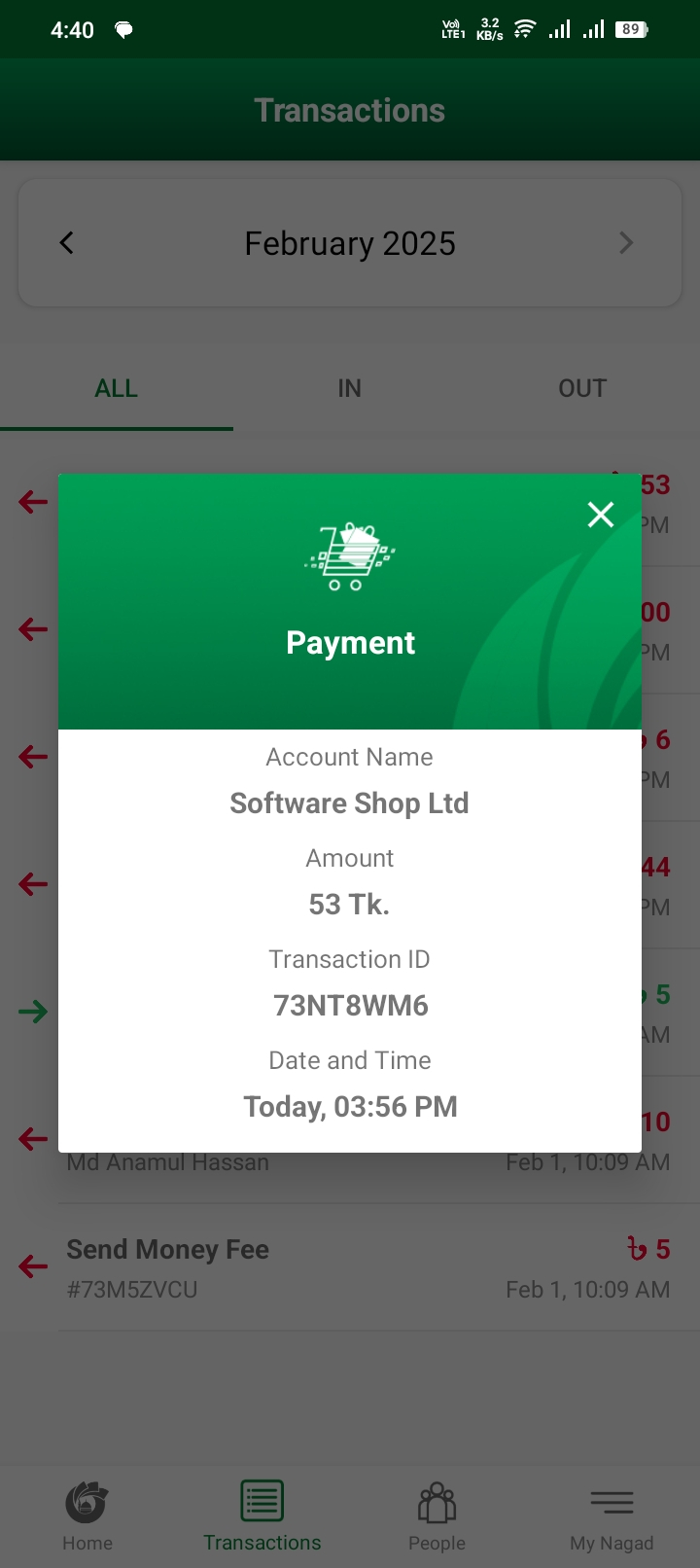
Task: Open the People tab
Action: tap(437, 1515)
